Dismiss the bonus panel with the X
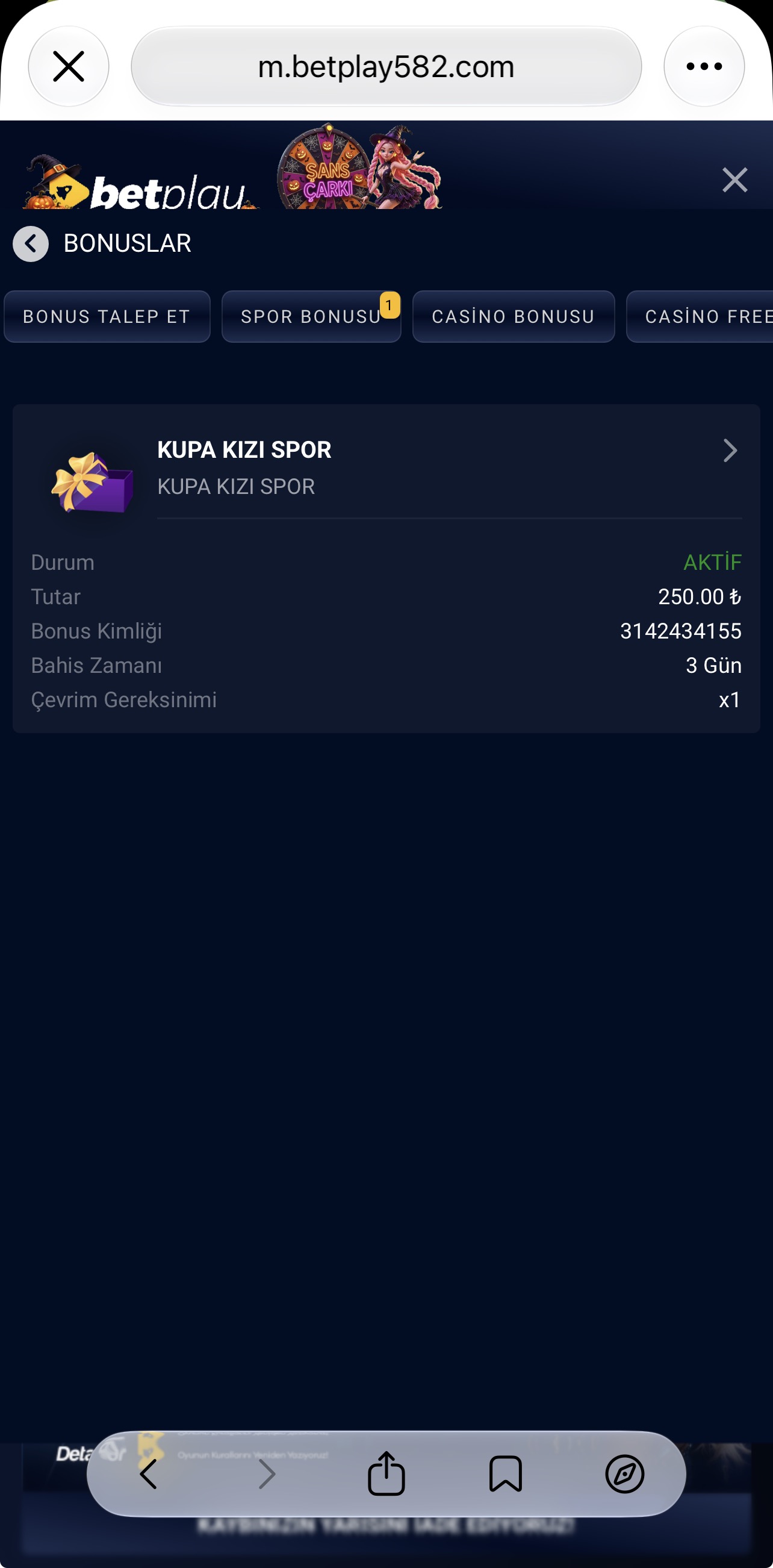Screen dimensions: 773x1568 [734, 180]
